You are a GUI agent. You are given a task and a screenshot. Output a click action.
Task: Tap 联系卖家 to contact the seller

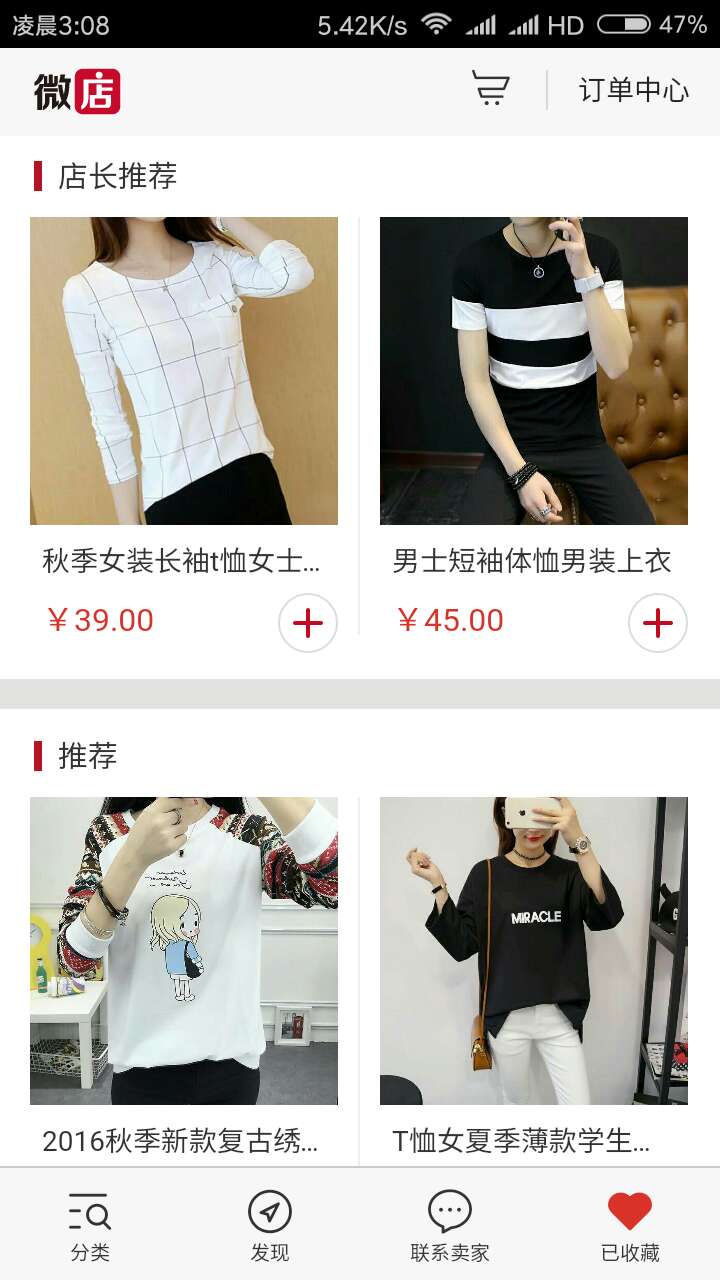click(450, 1226)
